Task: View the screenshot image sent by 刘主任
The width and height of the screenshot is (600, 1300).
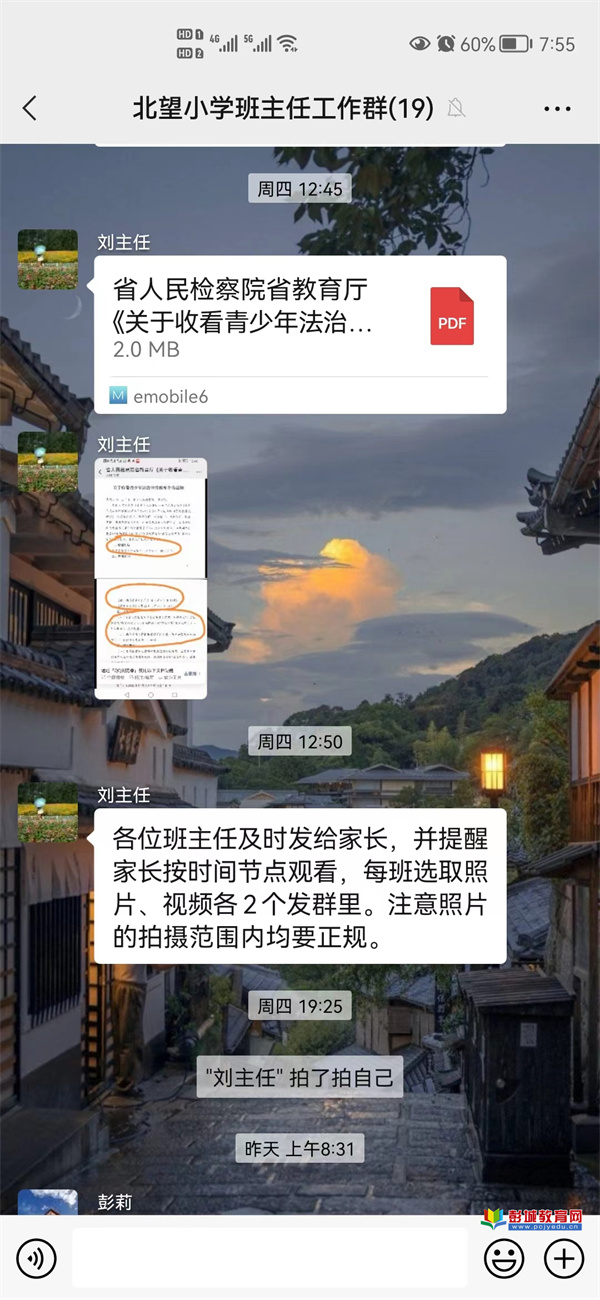Action: (x=151, y=579)
